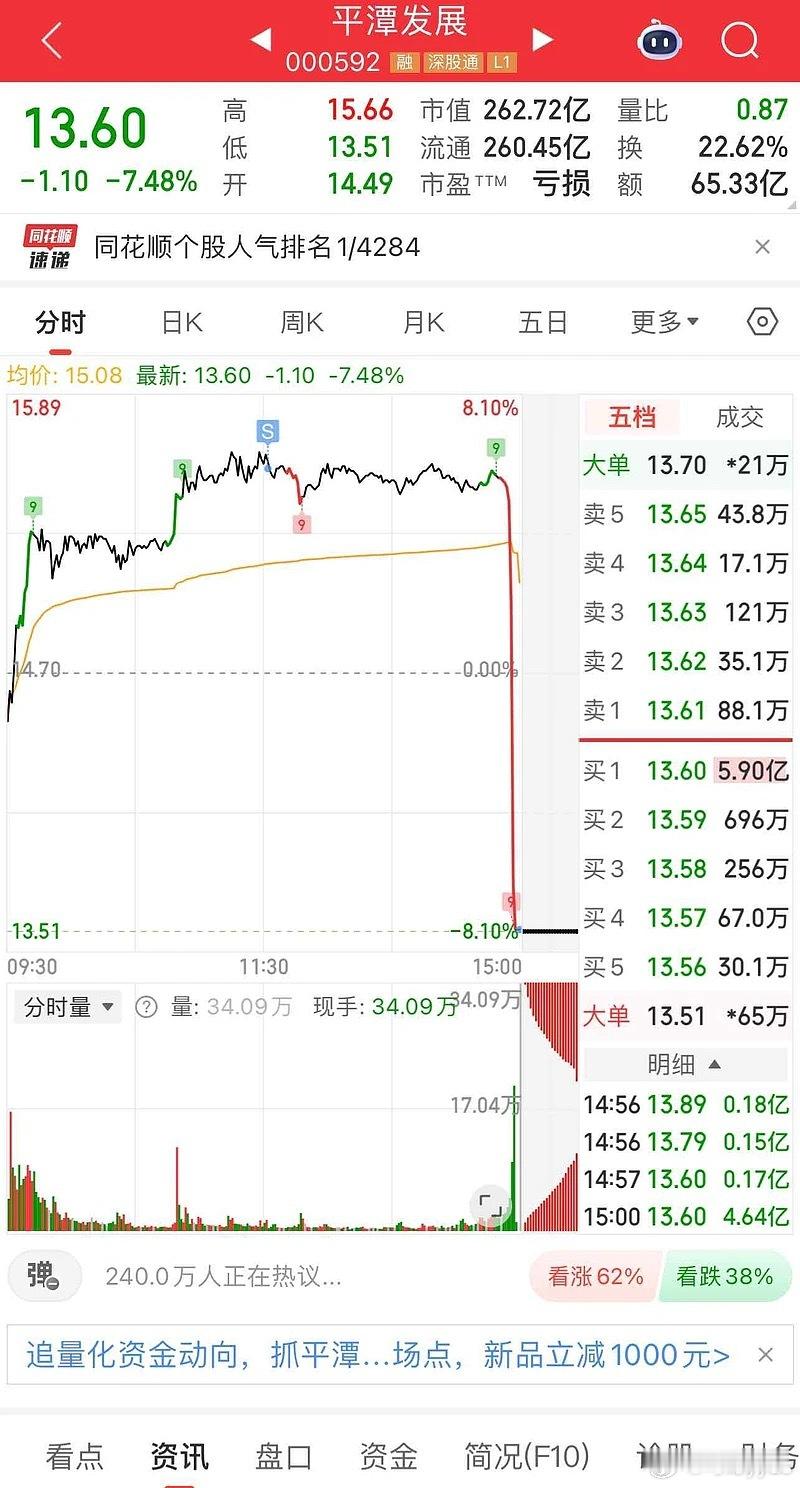The height and width of the screenshot is (1488, 800).
Task: Vote bullish with 看涨 62% button
Action: 594,1276
